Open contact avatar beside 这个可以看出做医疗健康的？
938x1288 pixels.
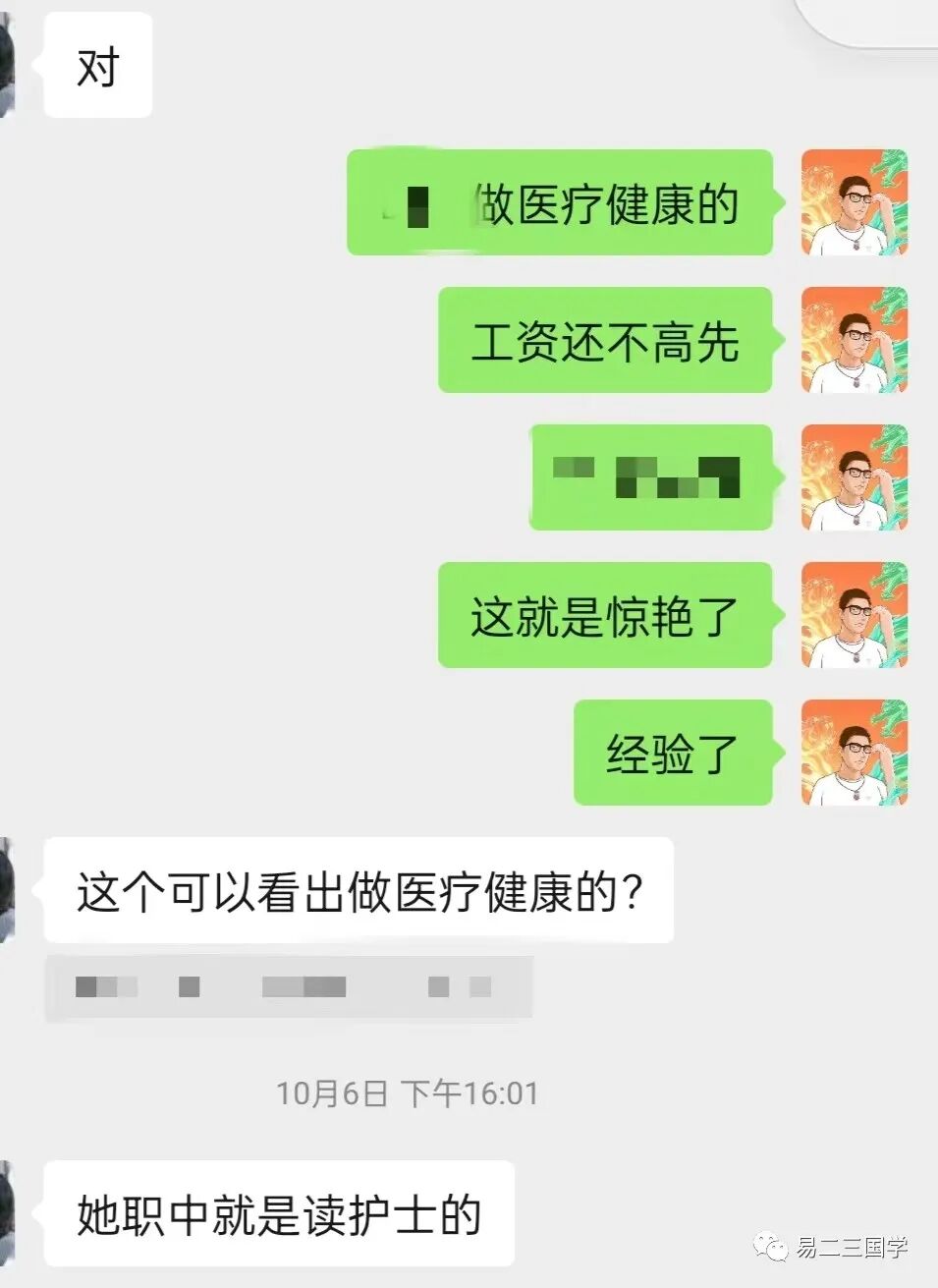[7, 890]
